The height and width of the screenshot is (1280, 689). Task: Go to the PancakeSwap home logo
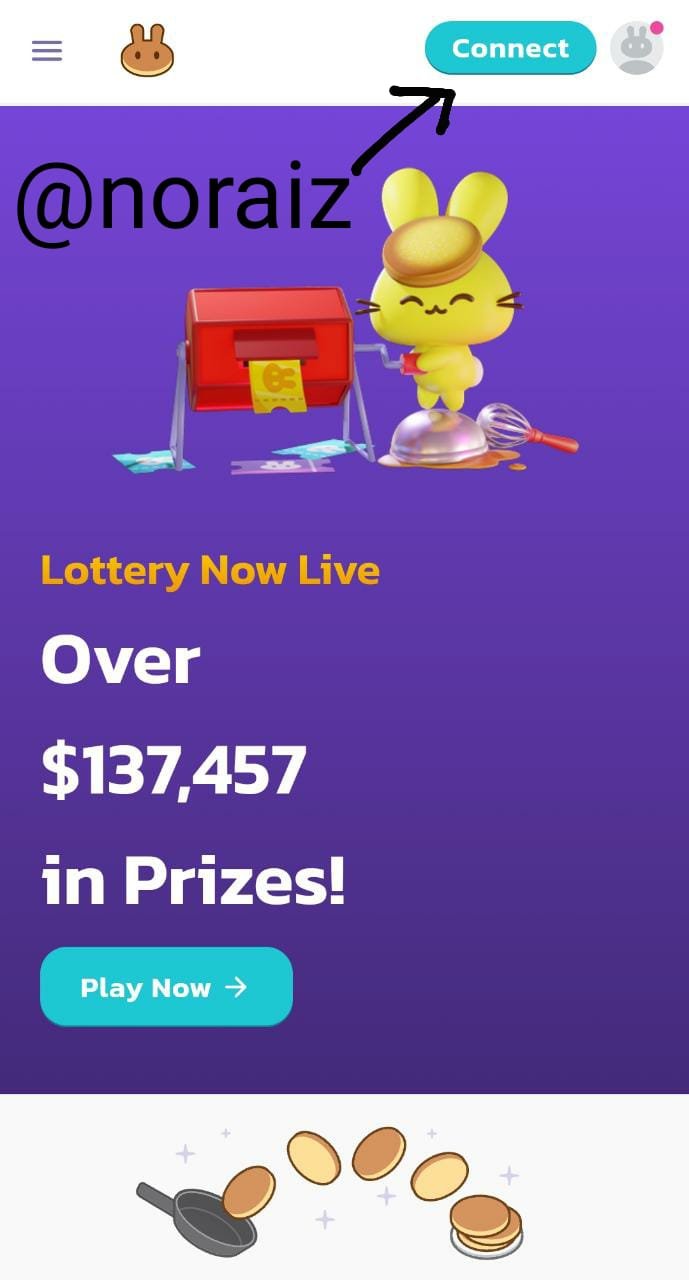coord(147,50)
